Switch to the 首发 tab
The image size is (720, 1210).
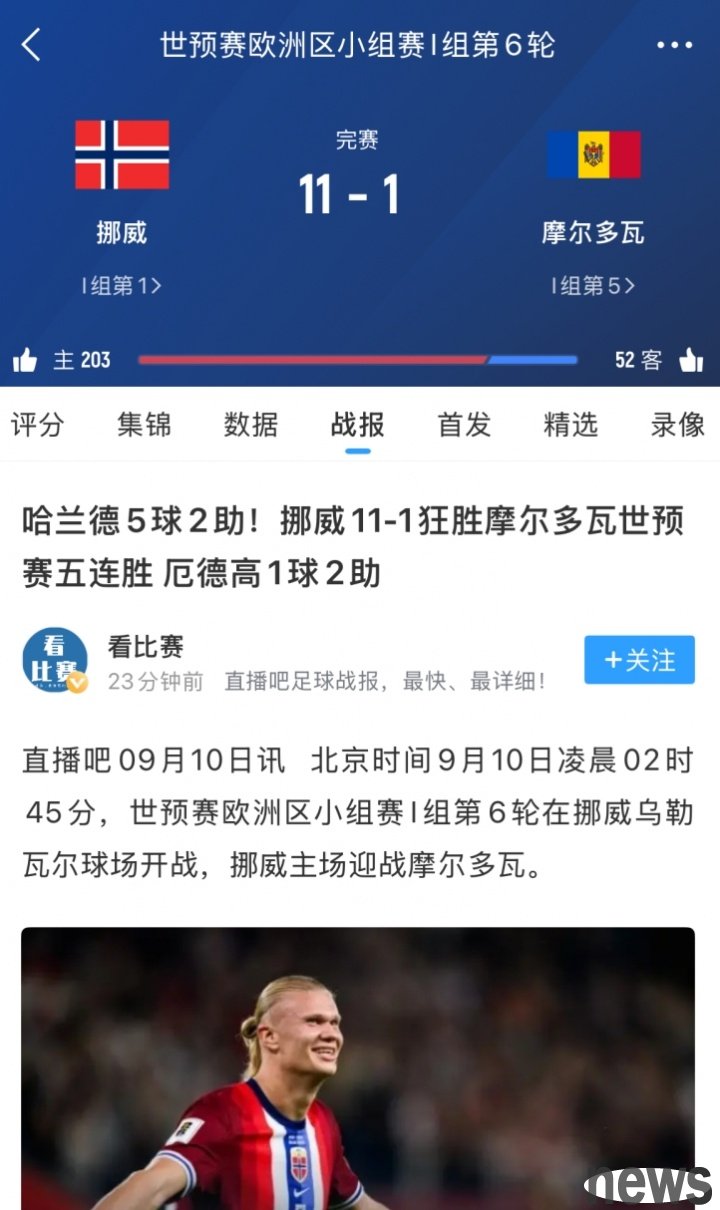464,425
